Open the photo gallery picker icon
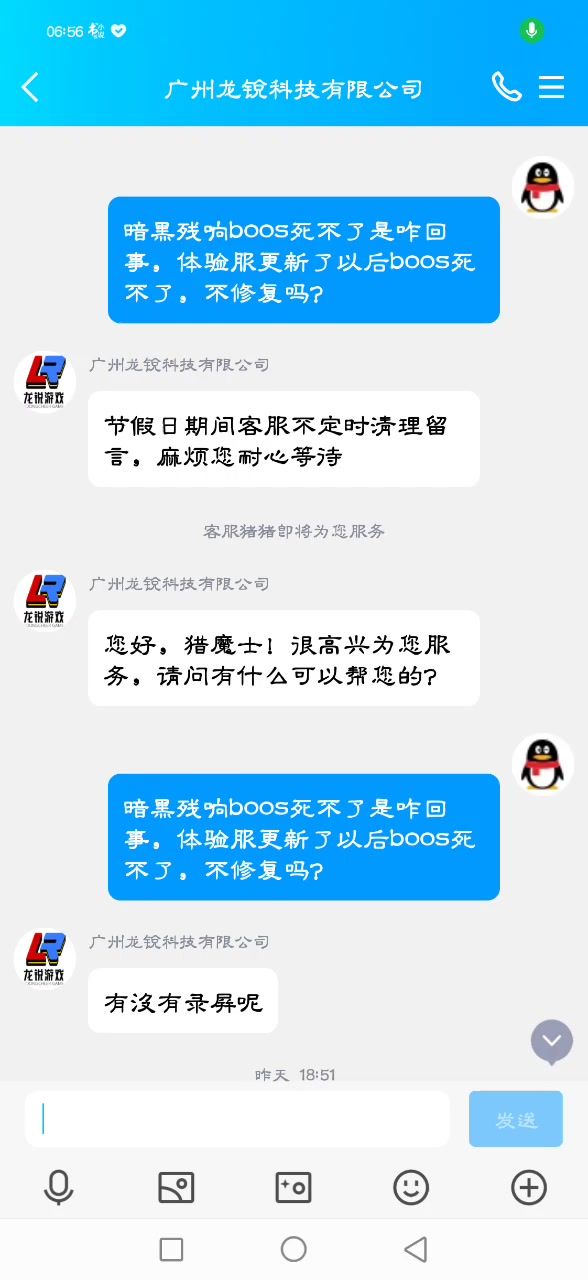 click(x=176, y=1187)
